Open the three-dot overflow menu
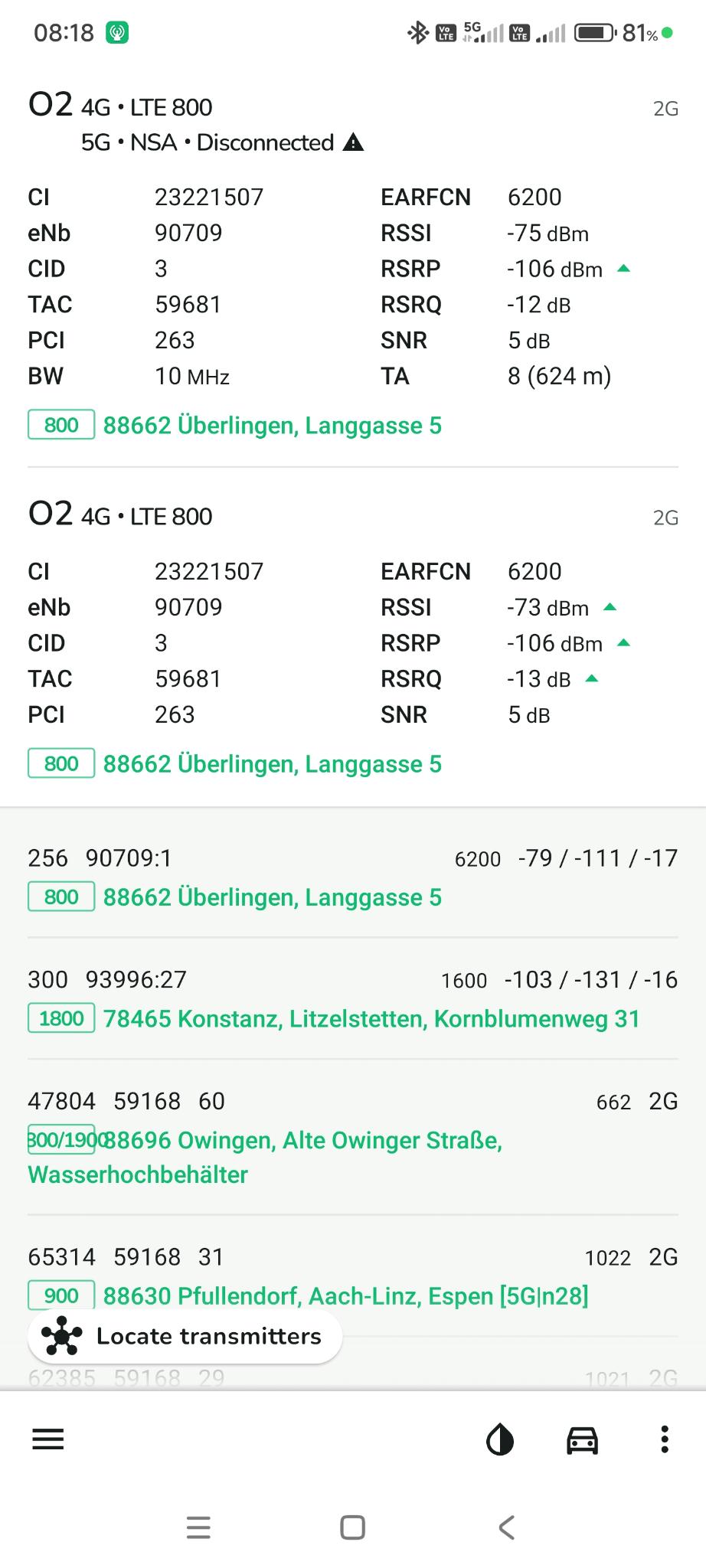Screen dimensions: 706x1568 tap(664, 1440)
